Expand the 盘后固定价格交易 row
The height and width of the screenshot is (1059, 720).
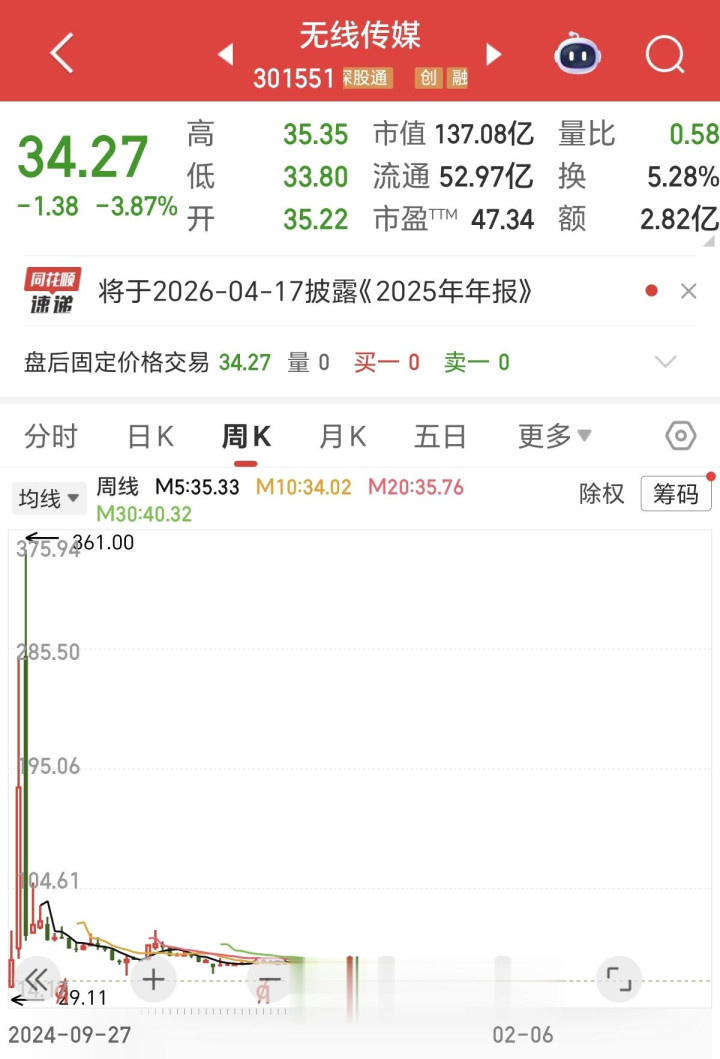665,362
